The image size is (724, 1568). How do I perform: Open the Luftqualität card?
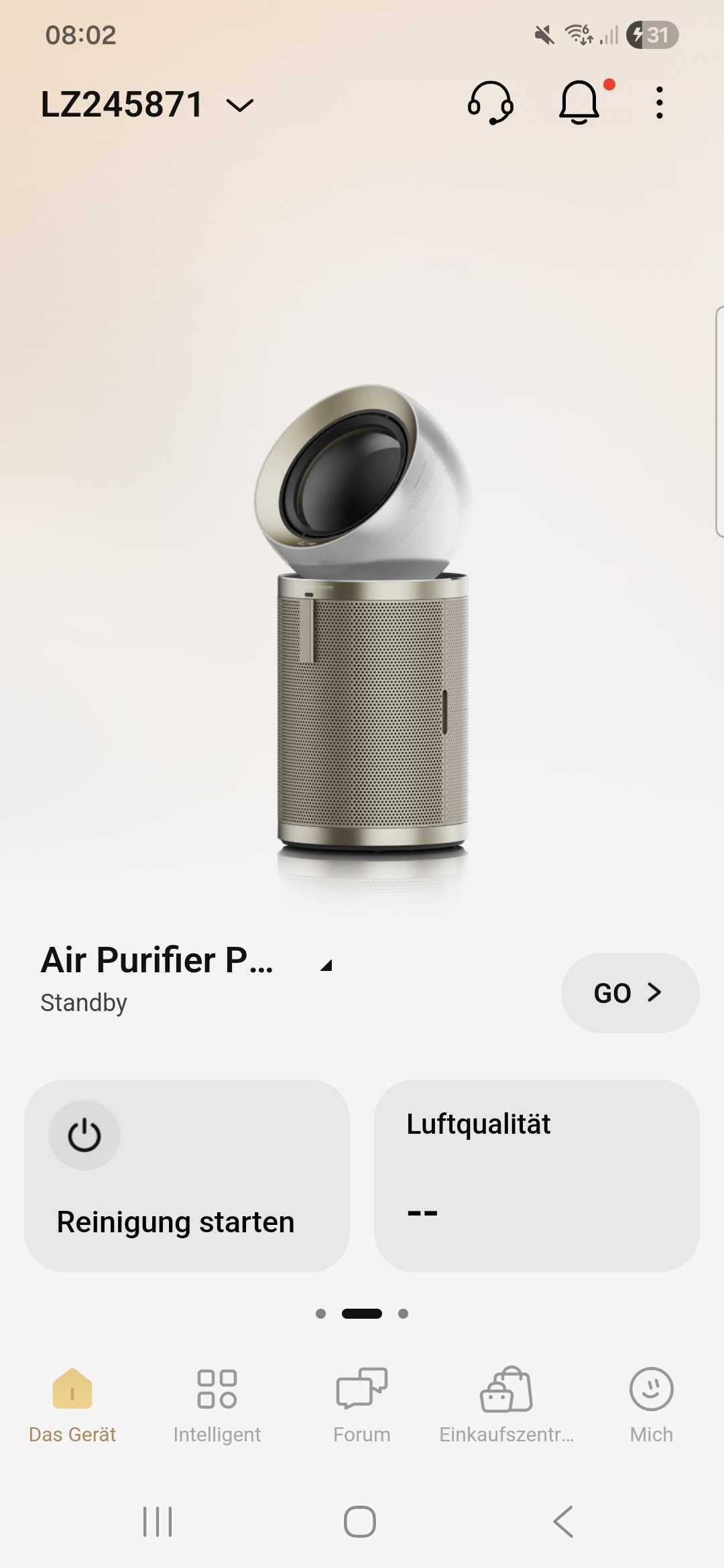click(536, 1176)
